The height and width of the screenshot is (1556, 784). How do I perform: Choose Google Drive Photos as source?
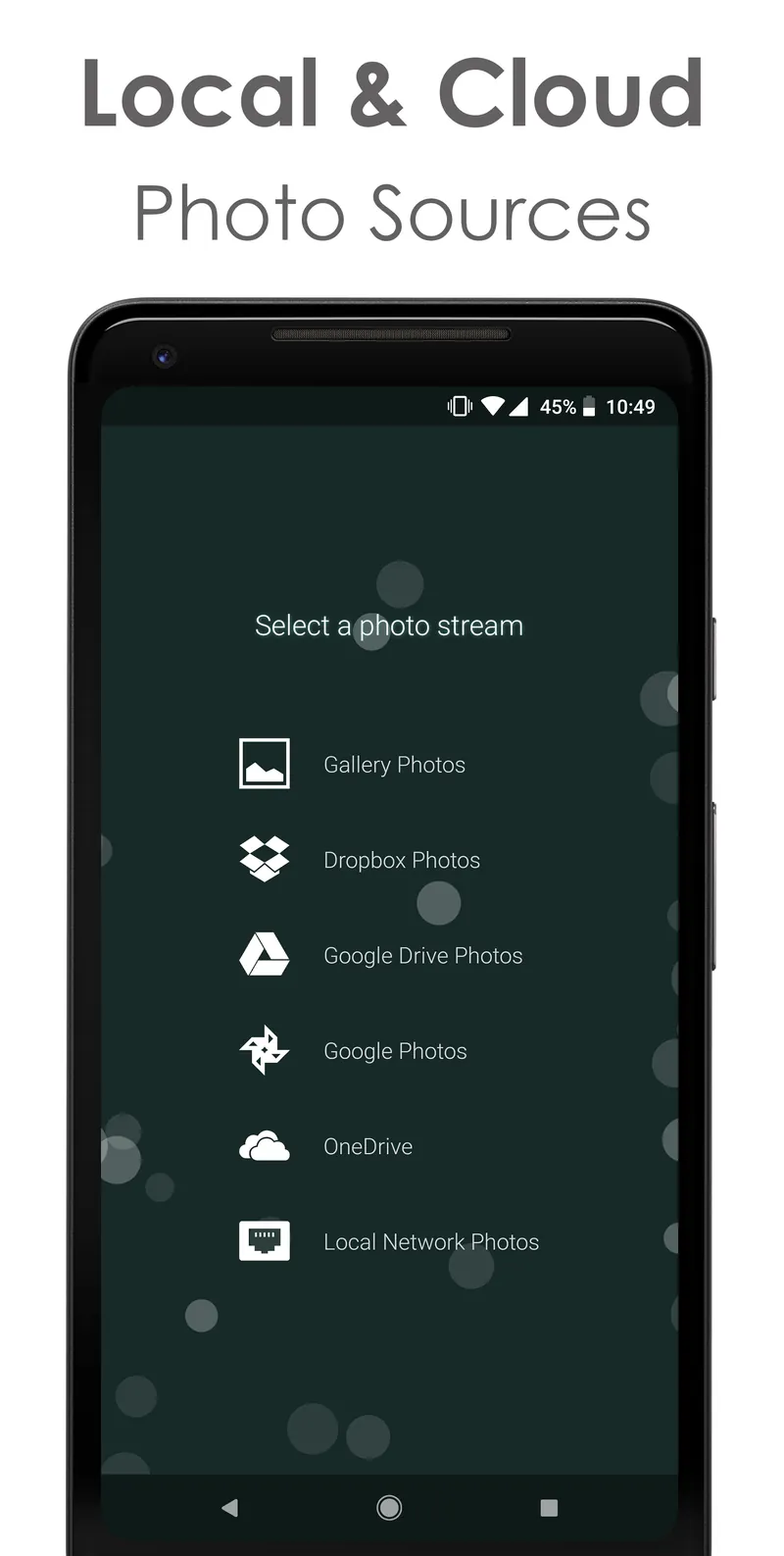(x=423, y=955)
